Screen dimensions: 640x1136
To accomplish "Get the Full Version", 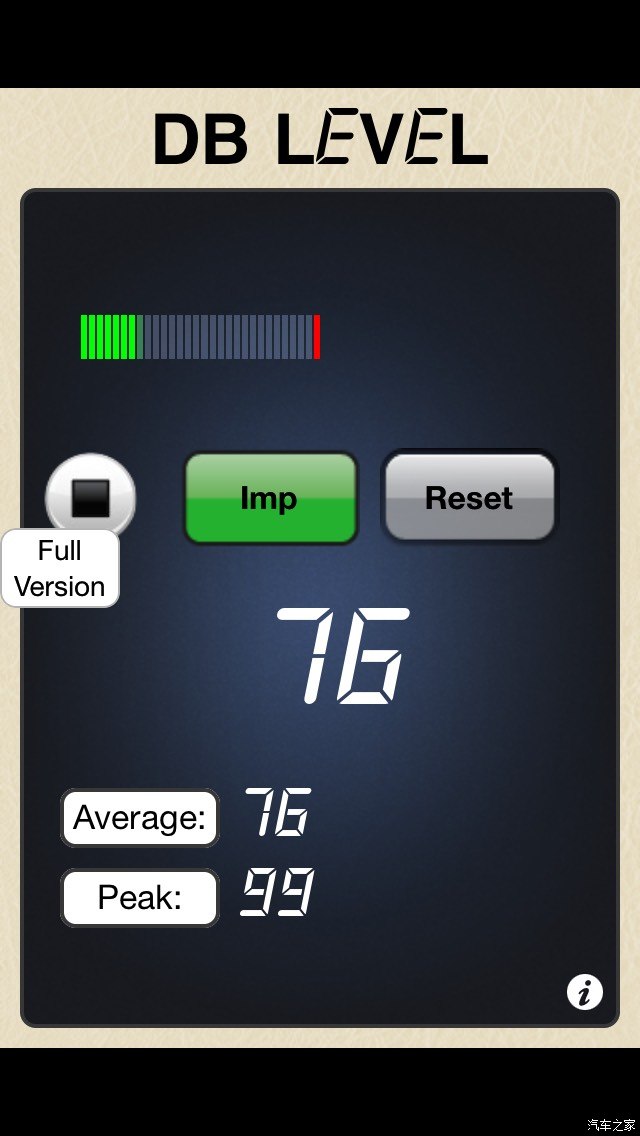I will [x=60, y=569].
